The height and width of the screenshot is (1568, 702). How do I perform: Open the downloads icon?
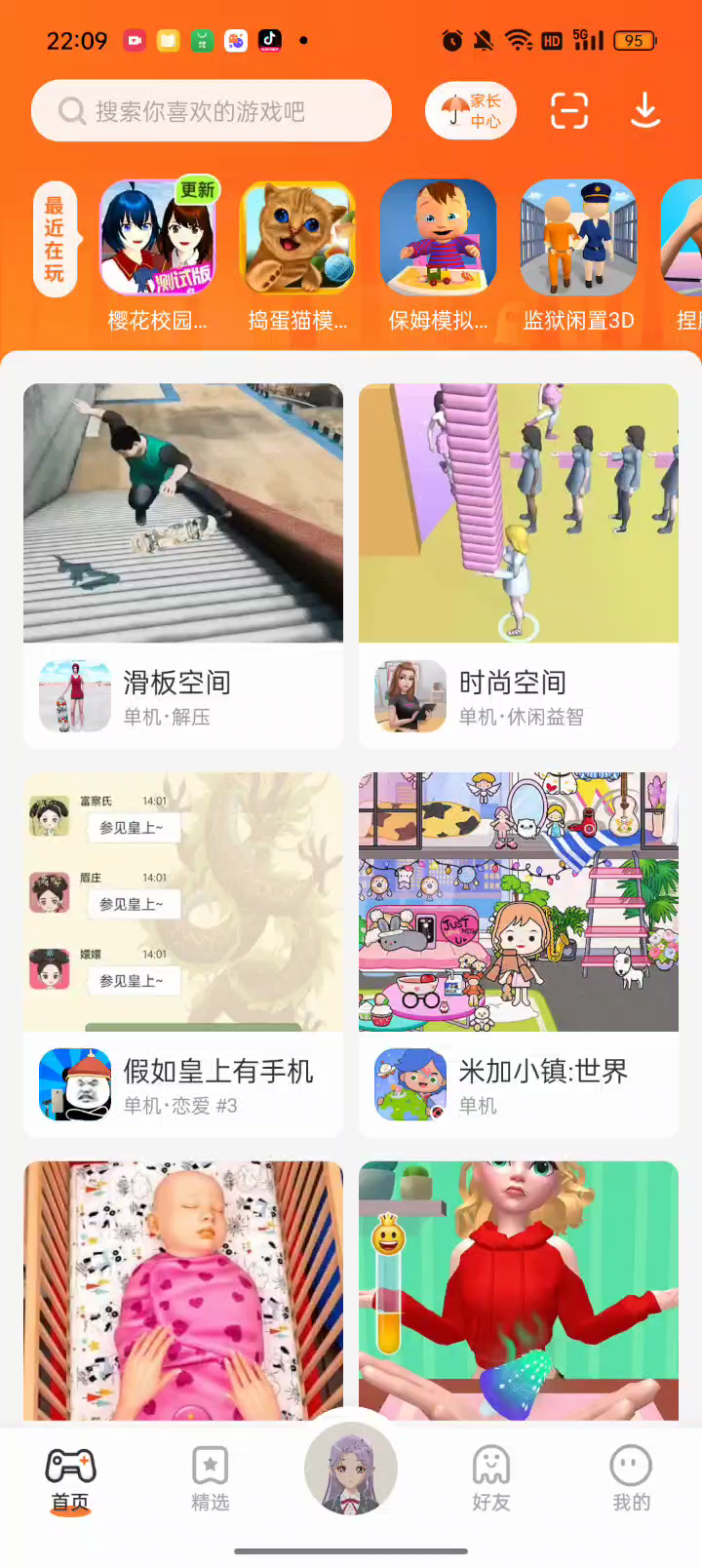644,111
